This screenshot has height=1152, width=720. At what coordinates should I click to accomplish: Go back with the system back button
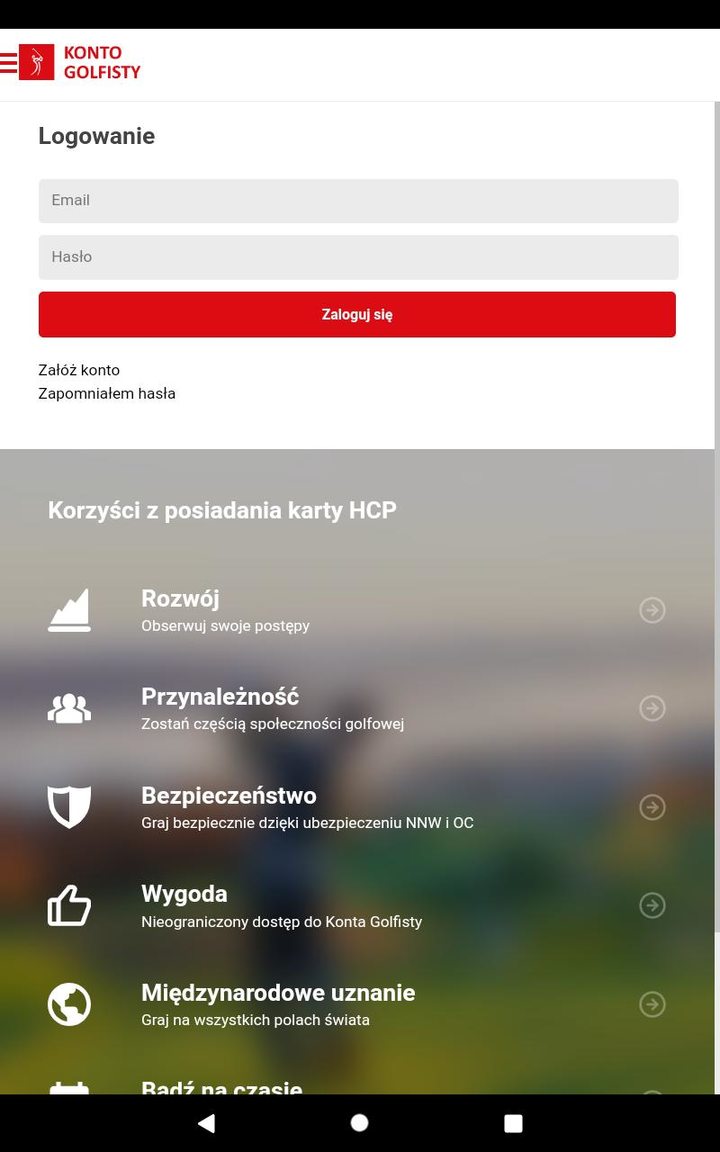click(x=206, y=1123)
